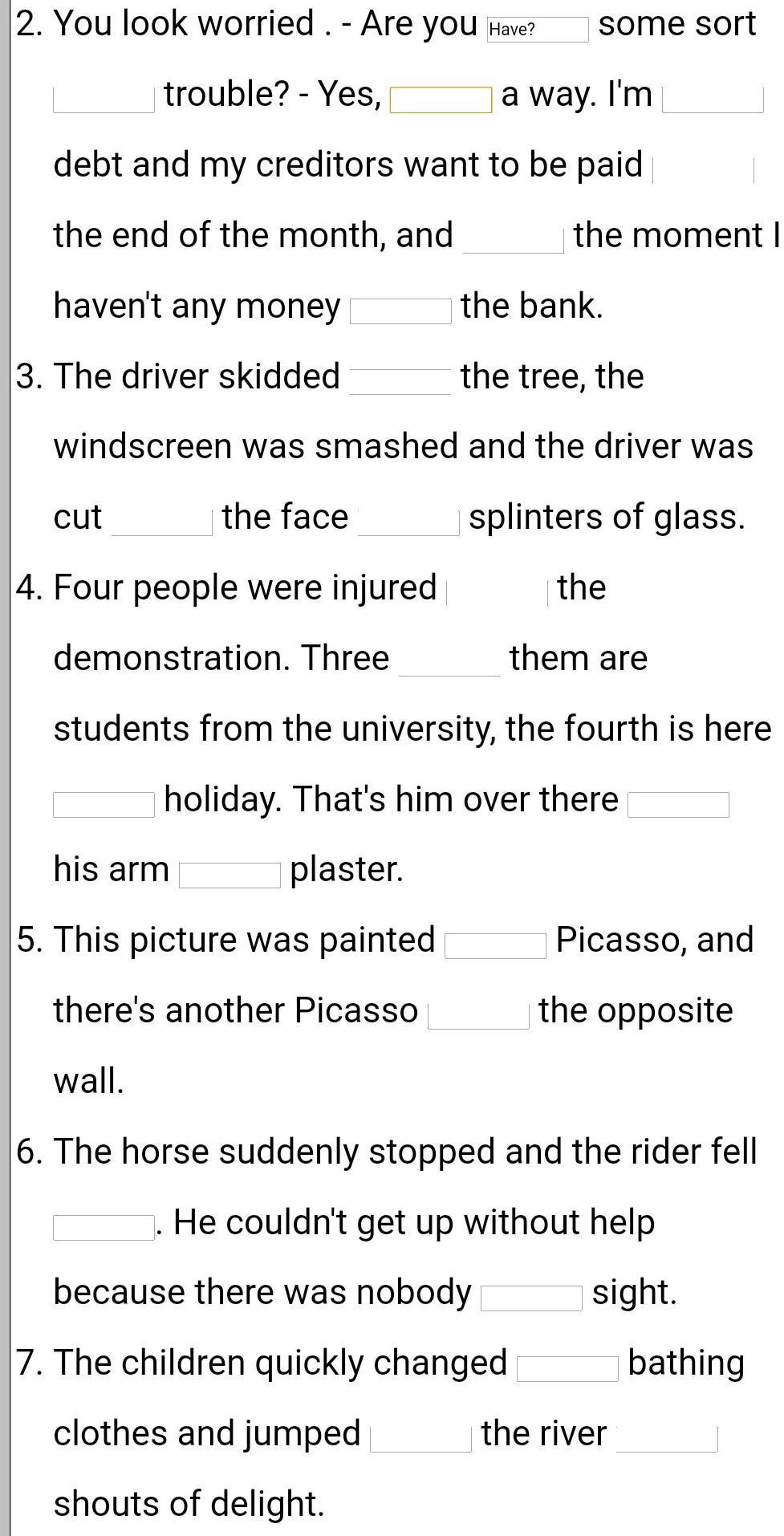
Task: Tap the blank between "cut" and "the face"
Action: click(162, 523)
